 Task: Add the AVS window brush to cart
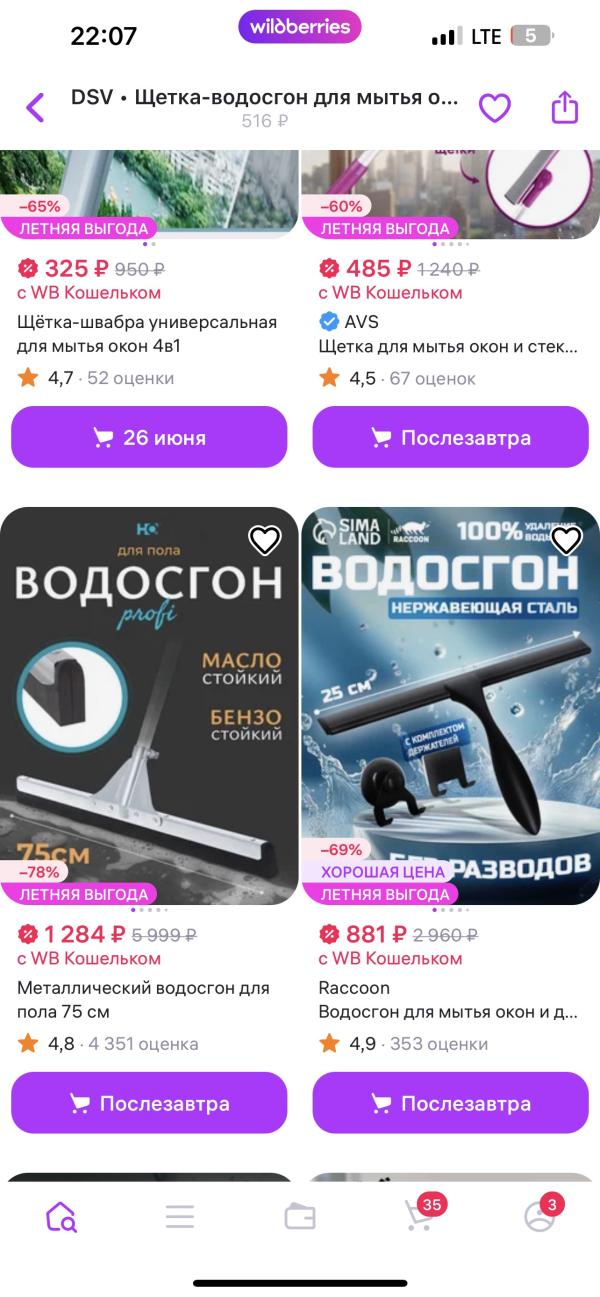tap(450, 437)
